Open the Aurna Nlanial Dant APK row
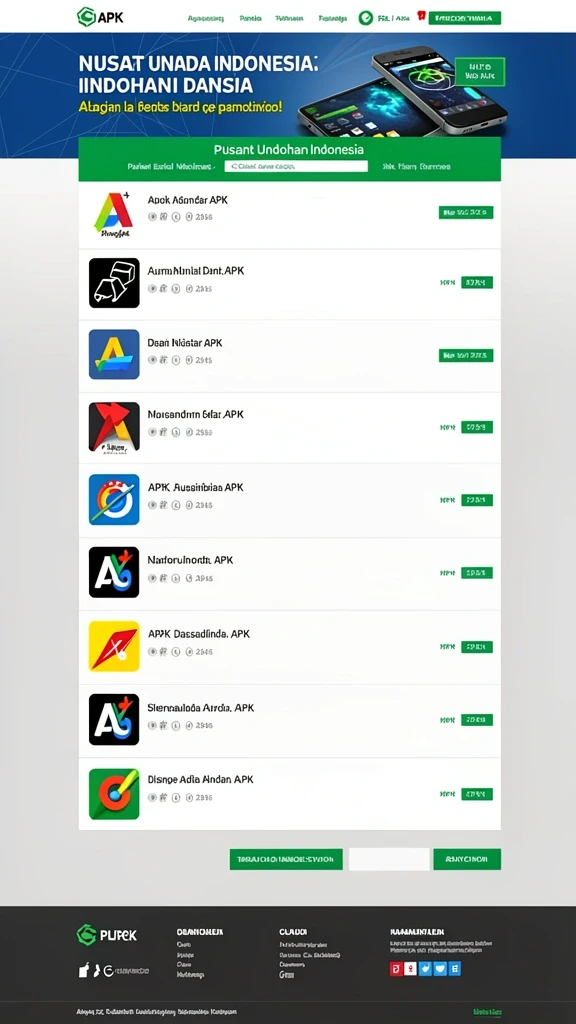Viewport: 576px width, 1024px height. coord(289,284)
